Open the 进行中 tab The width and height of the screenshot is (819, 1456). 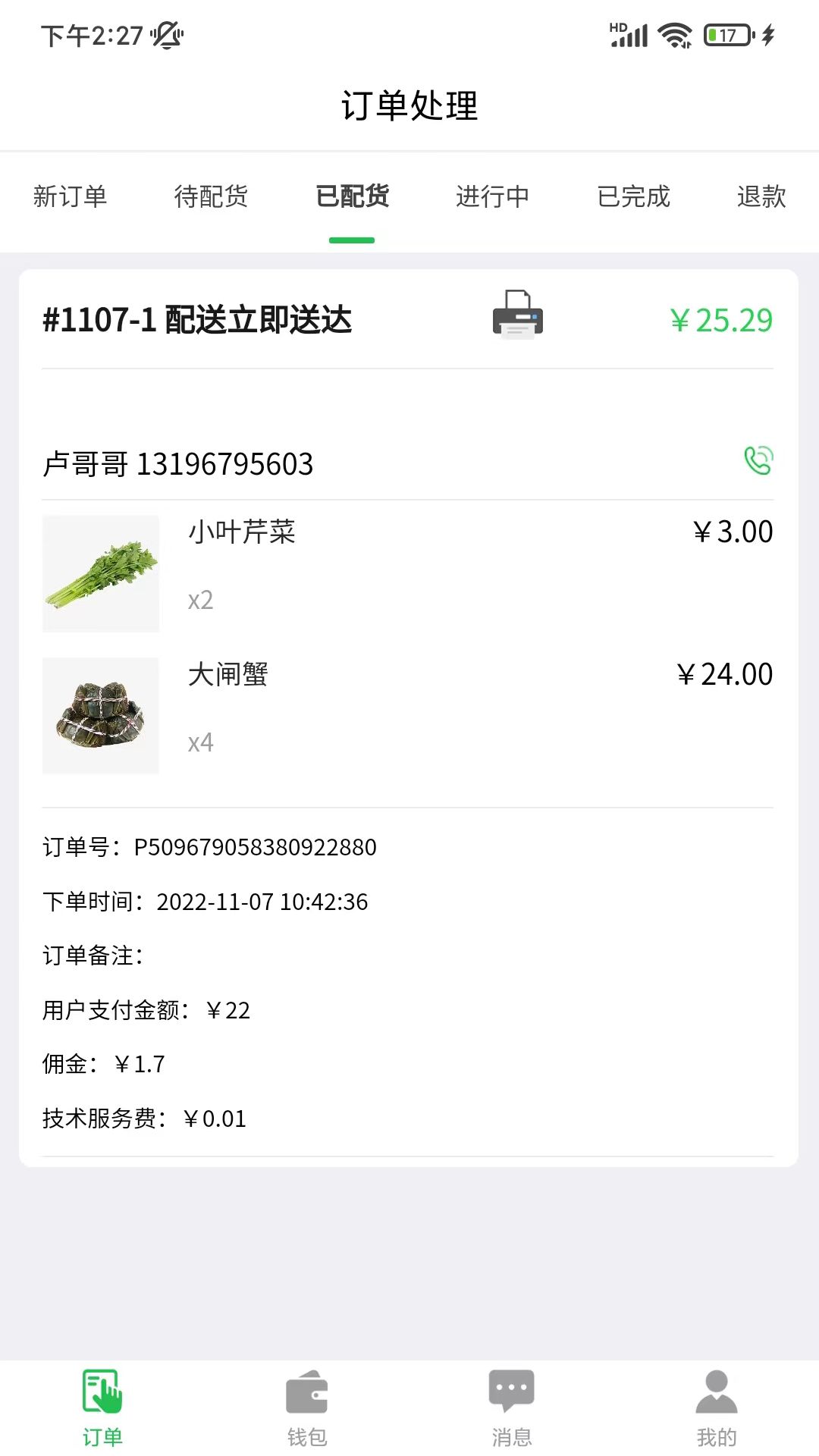493,196
